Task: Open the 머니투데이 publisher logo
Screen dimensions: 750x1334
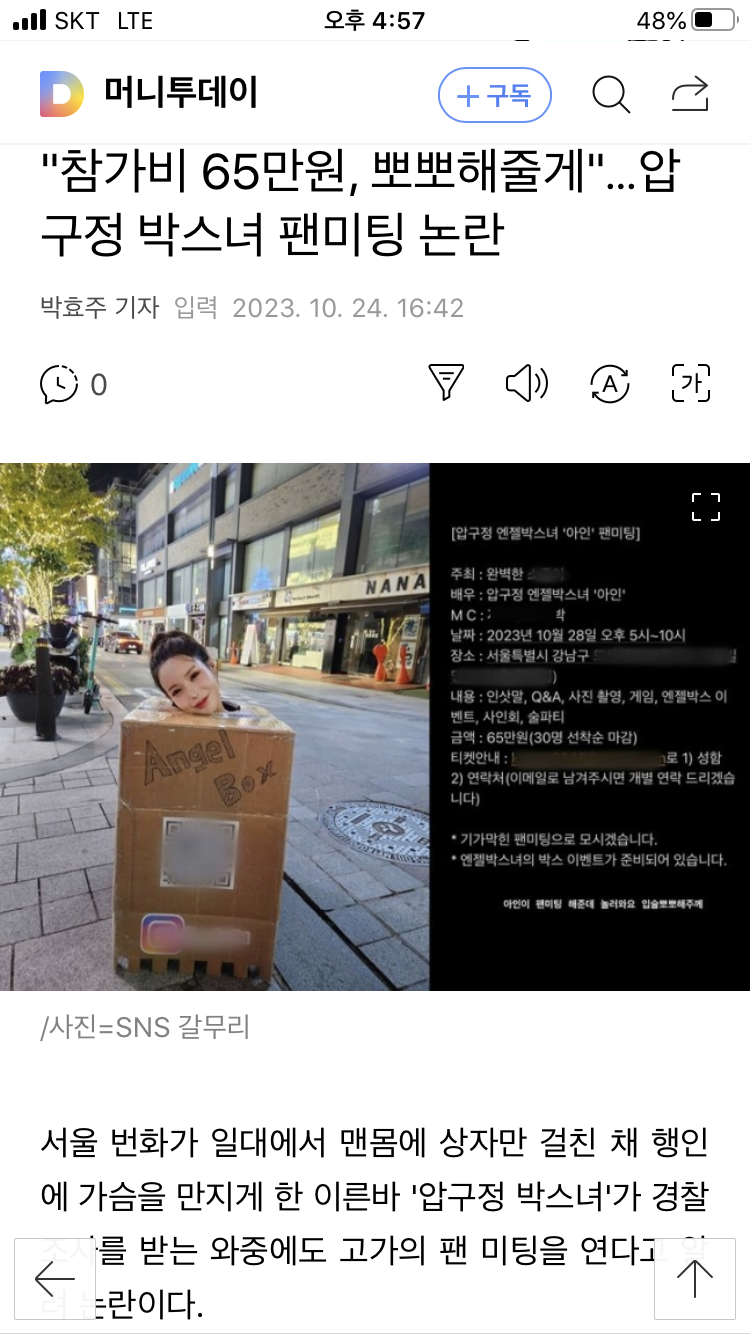Action: tap(149, 94)
